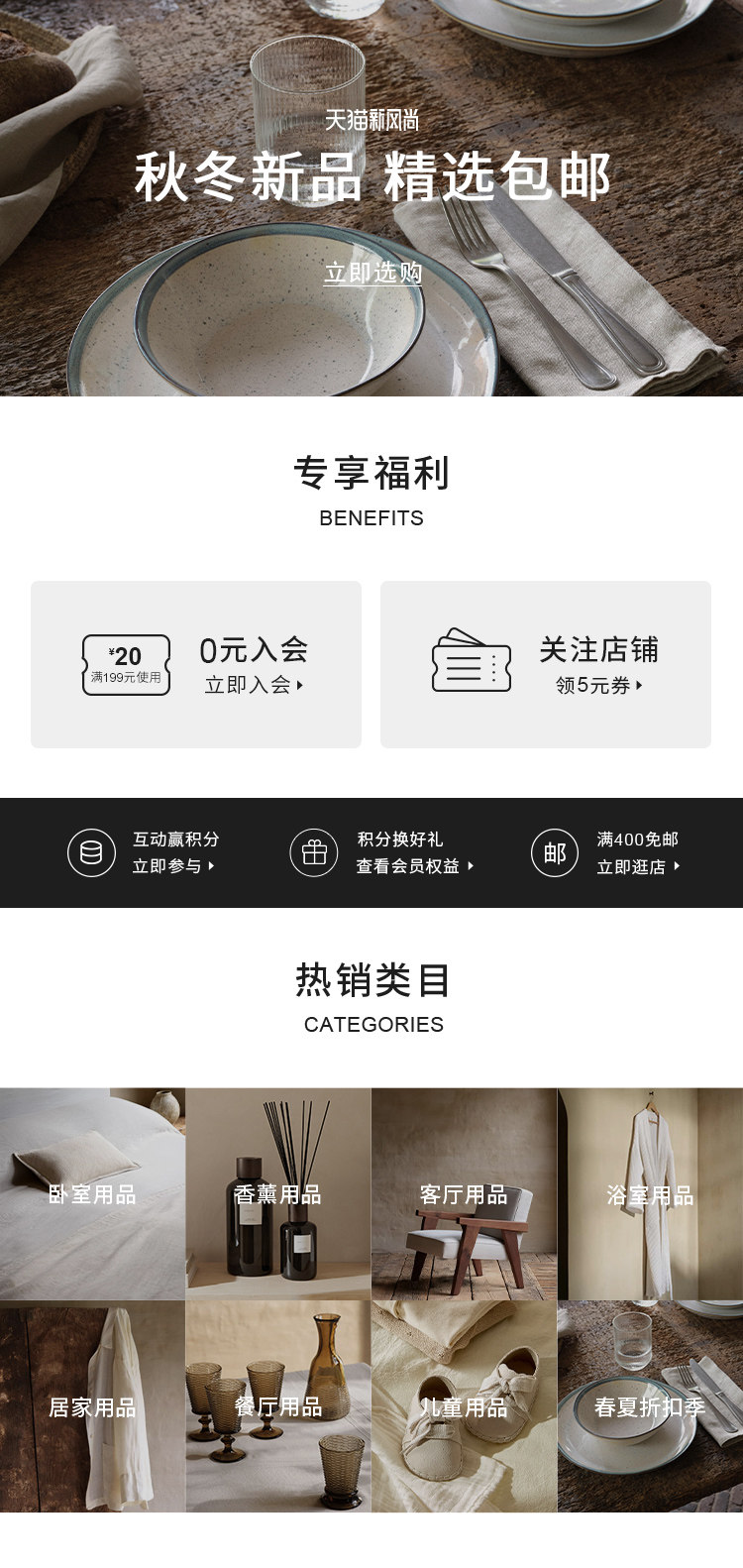
Task: Join 互动赢积分 via 立即参与
Action: [x=173, y=866]
